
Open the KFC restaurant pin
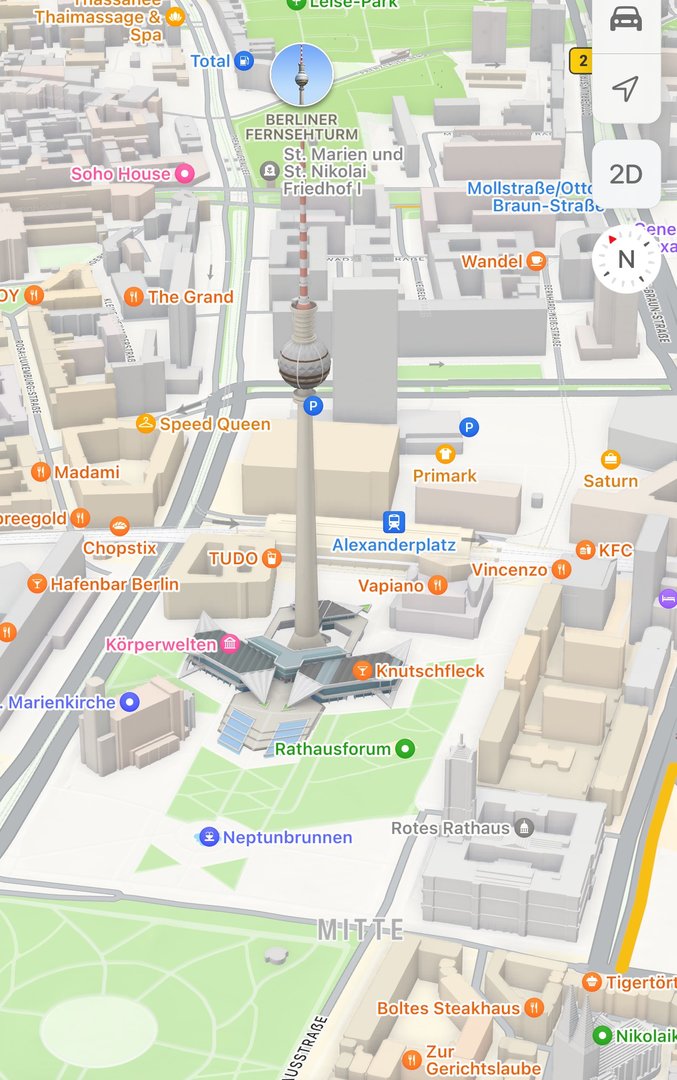(x=585, y=550)
